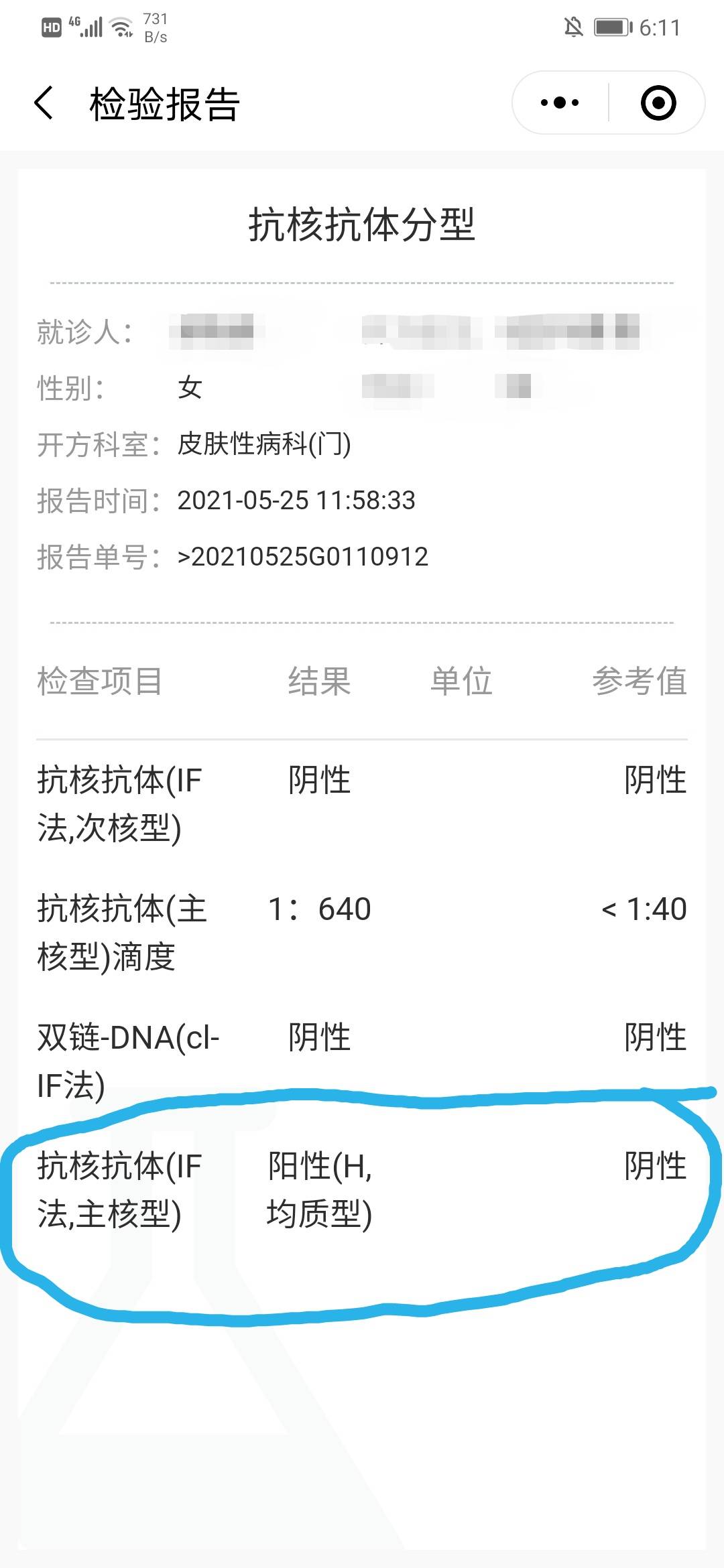Select the 1:640 titer result value
This screenshot has height=1568, width=724.
click(x=322, y=909)
